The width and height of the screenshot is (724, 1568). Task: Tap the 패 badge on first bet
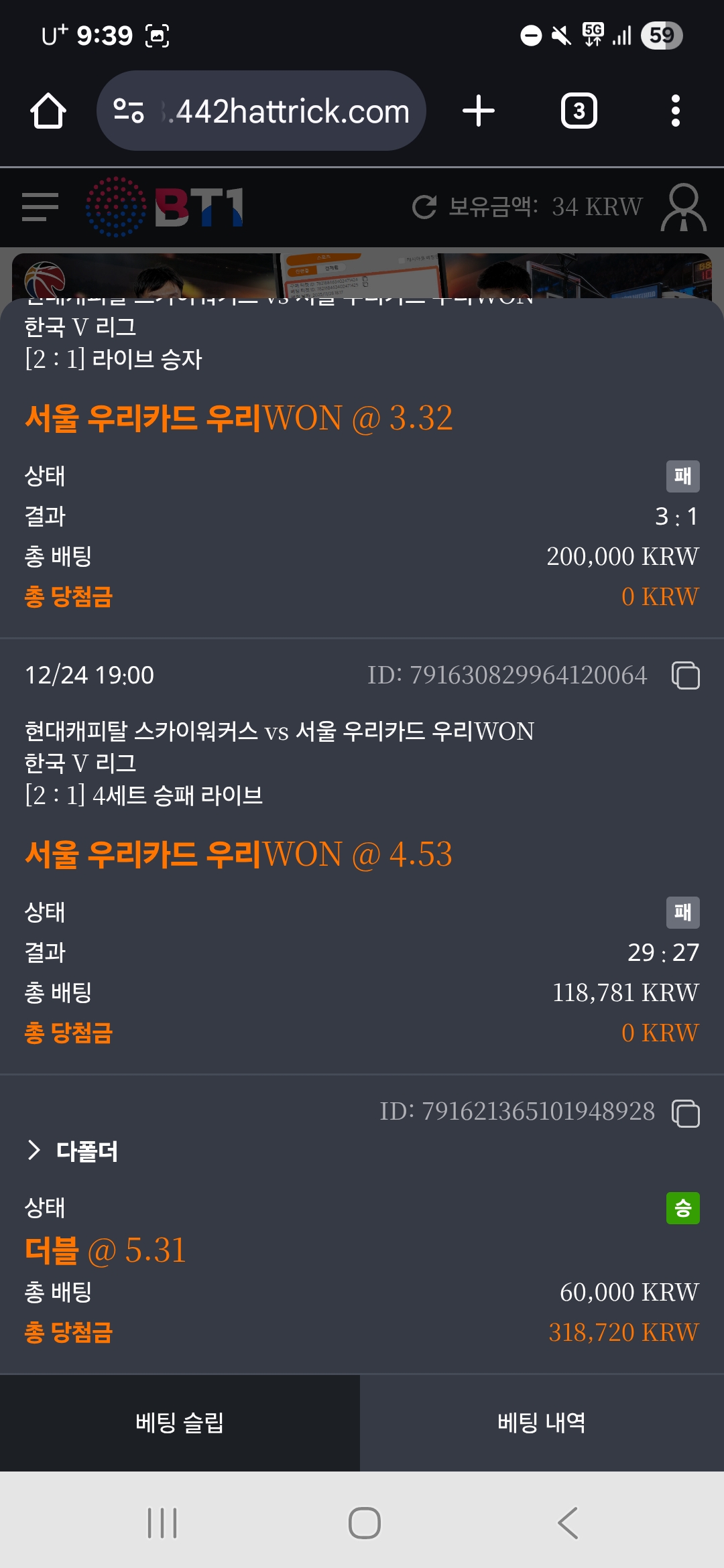(x=683, y=474)
